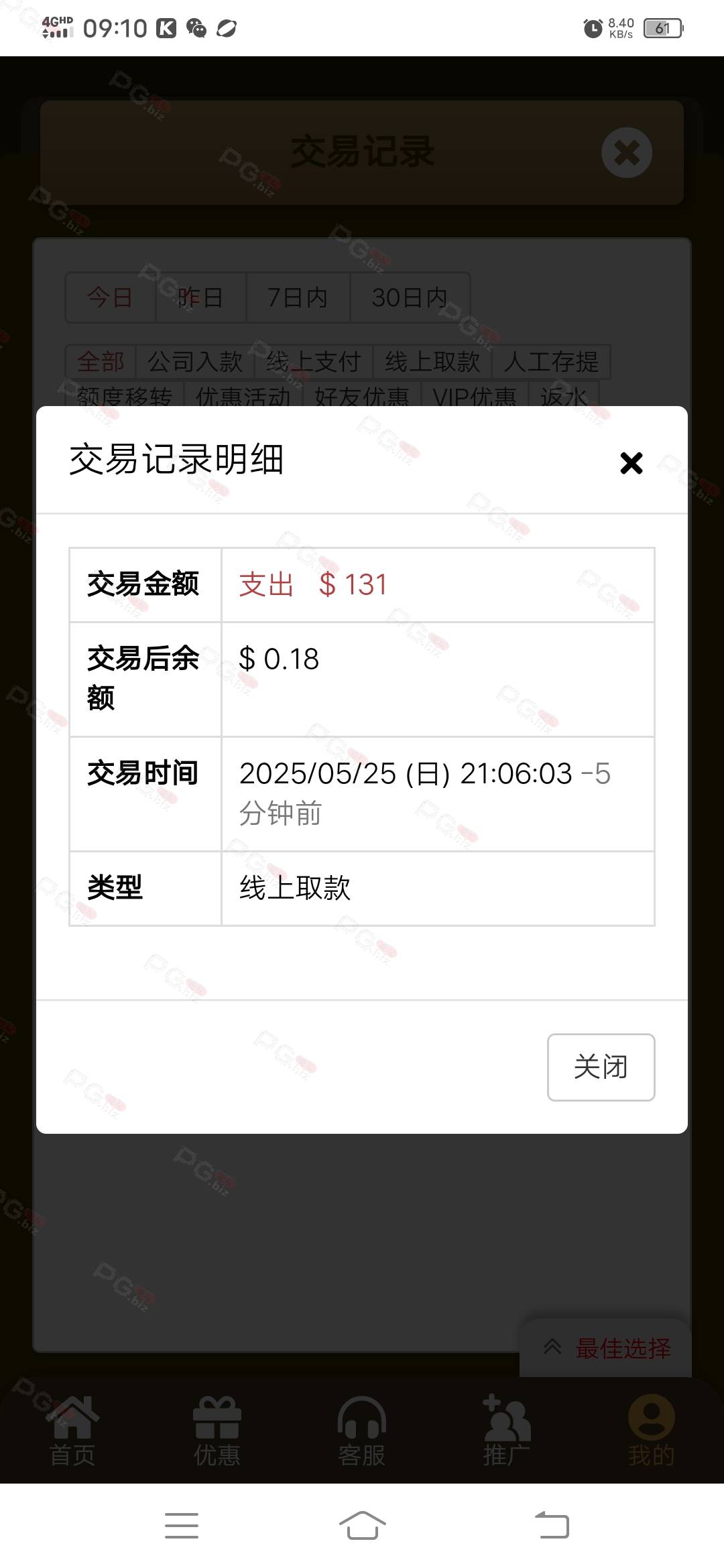This screenshot has width=724, height=1568.
Task: Tap the system back button
Action: [x=552, y=1525]
